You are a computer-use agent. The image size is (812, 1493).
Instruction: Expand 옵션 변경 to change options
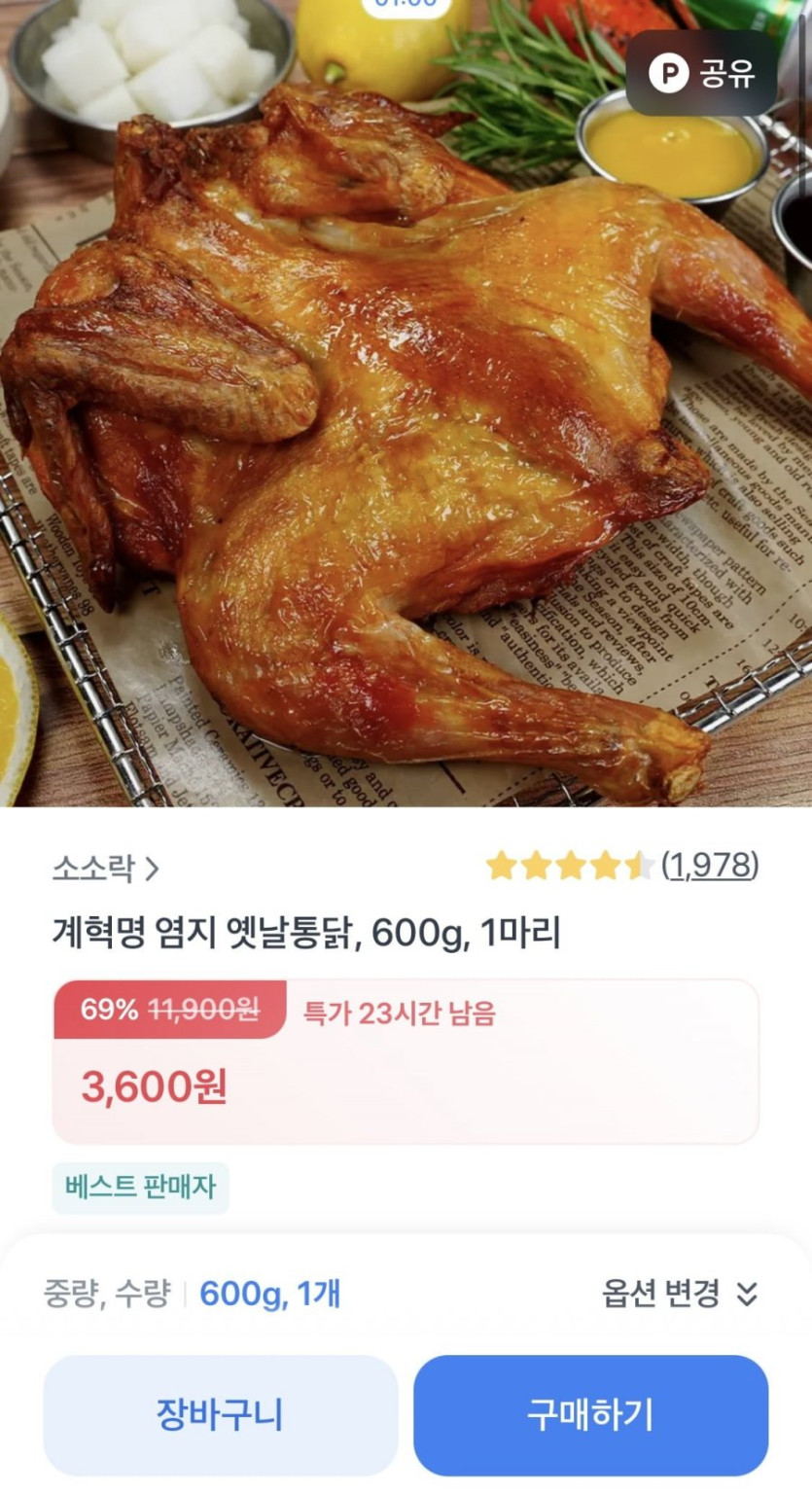point(679,1294)
